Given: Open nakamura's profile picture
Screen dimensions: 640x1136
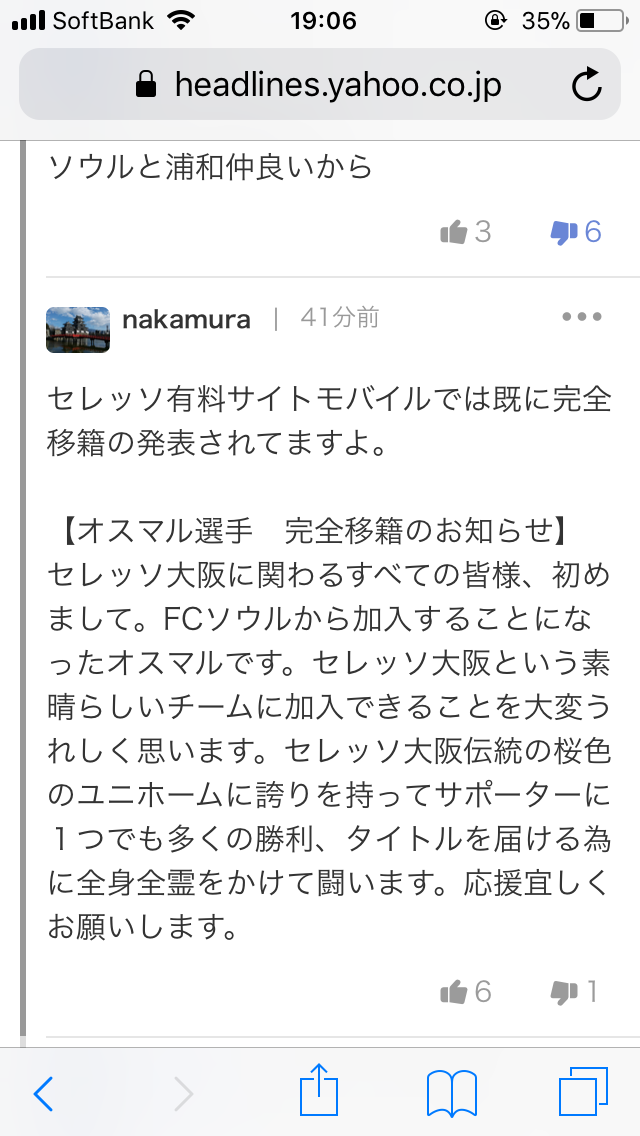Looking at the screenshot, I should pos(78,329).
